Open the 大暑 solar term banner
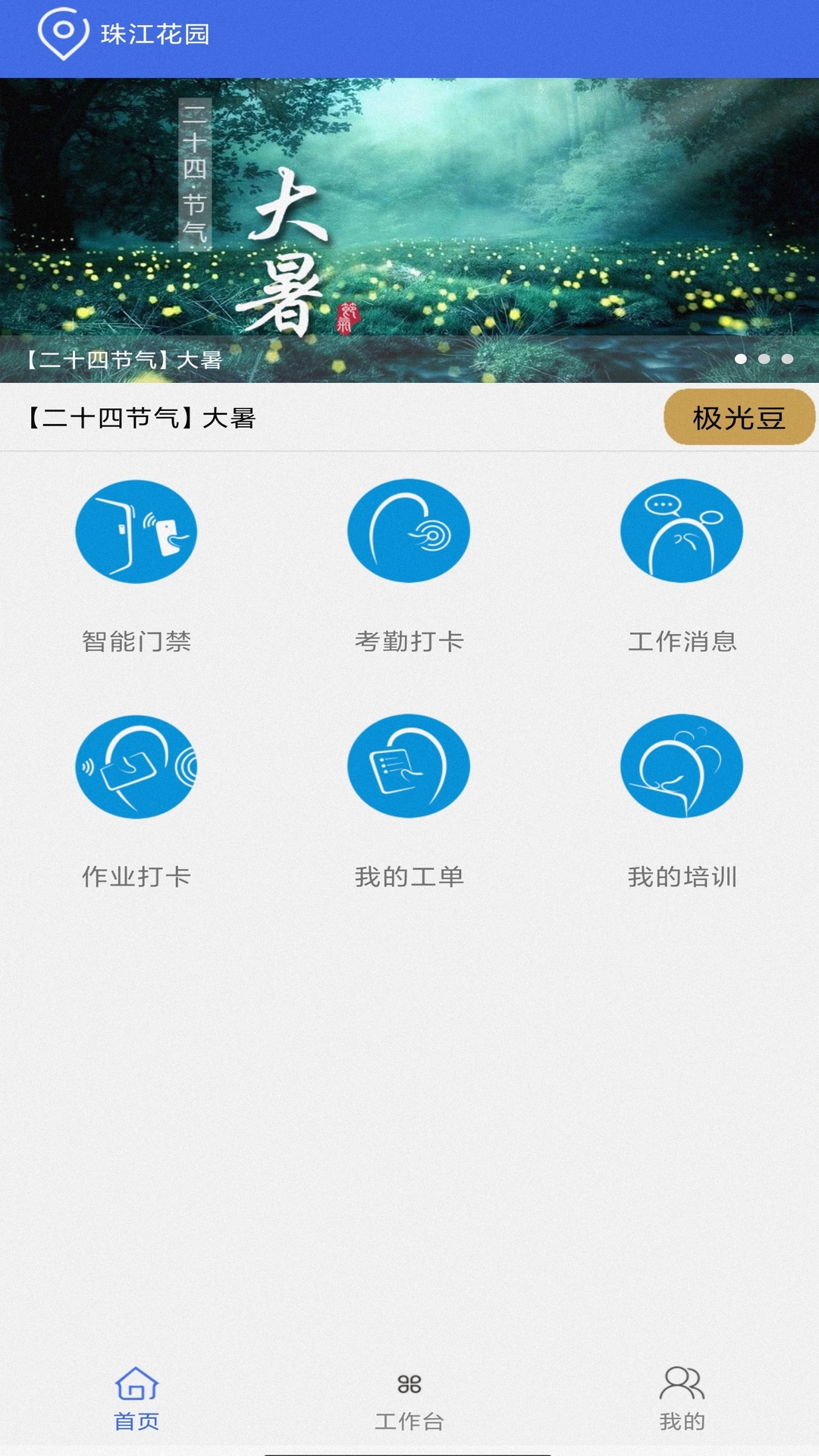 (x=409, y=230)
